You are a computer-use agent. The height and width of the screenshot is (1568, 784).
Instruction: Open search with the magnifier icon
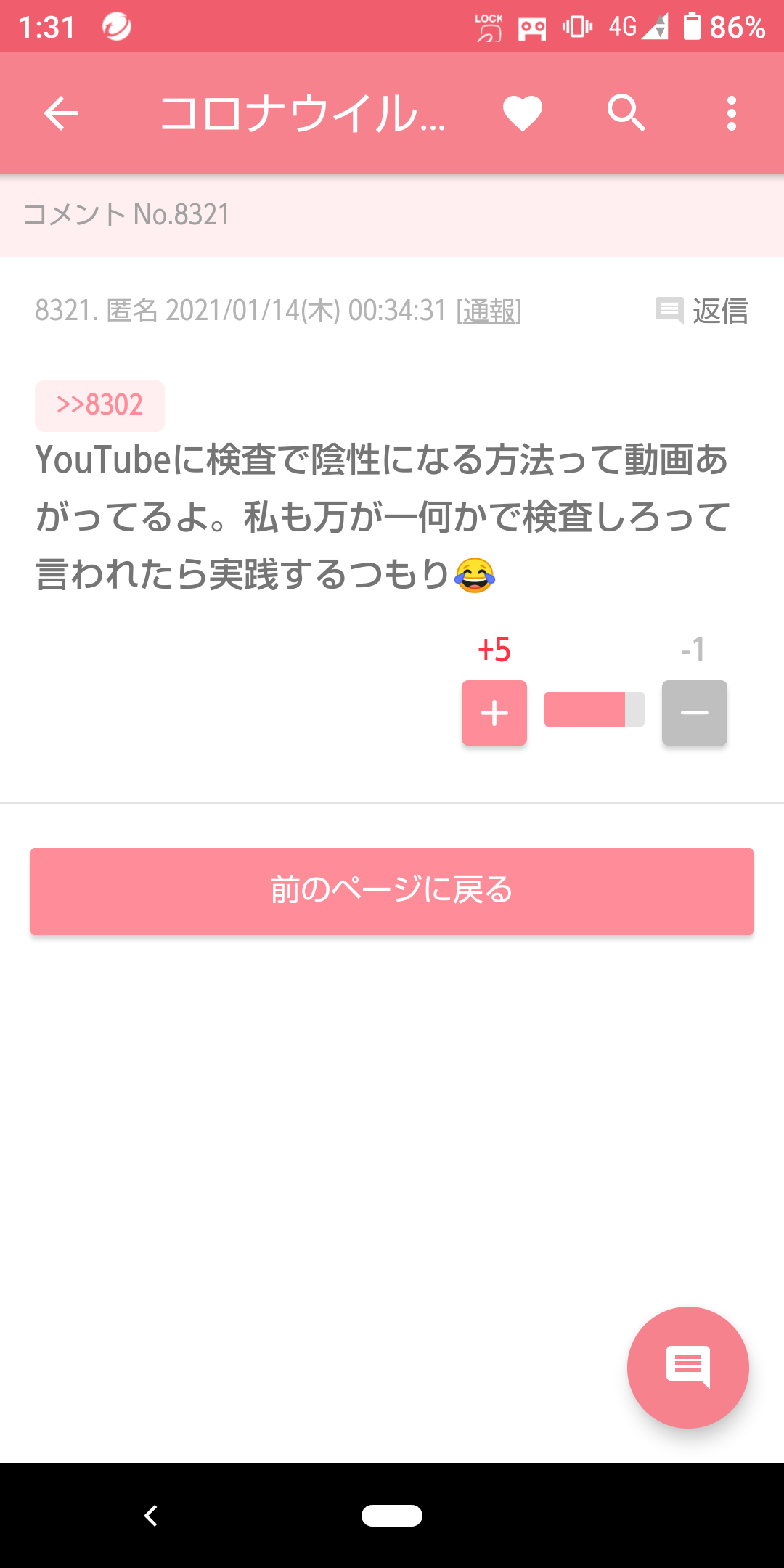click(626, 113)
